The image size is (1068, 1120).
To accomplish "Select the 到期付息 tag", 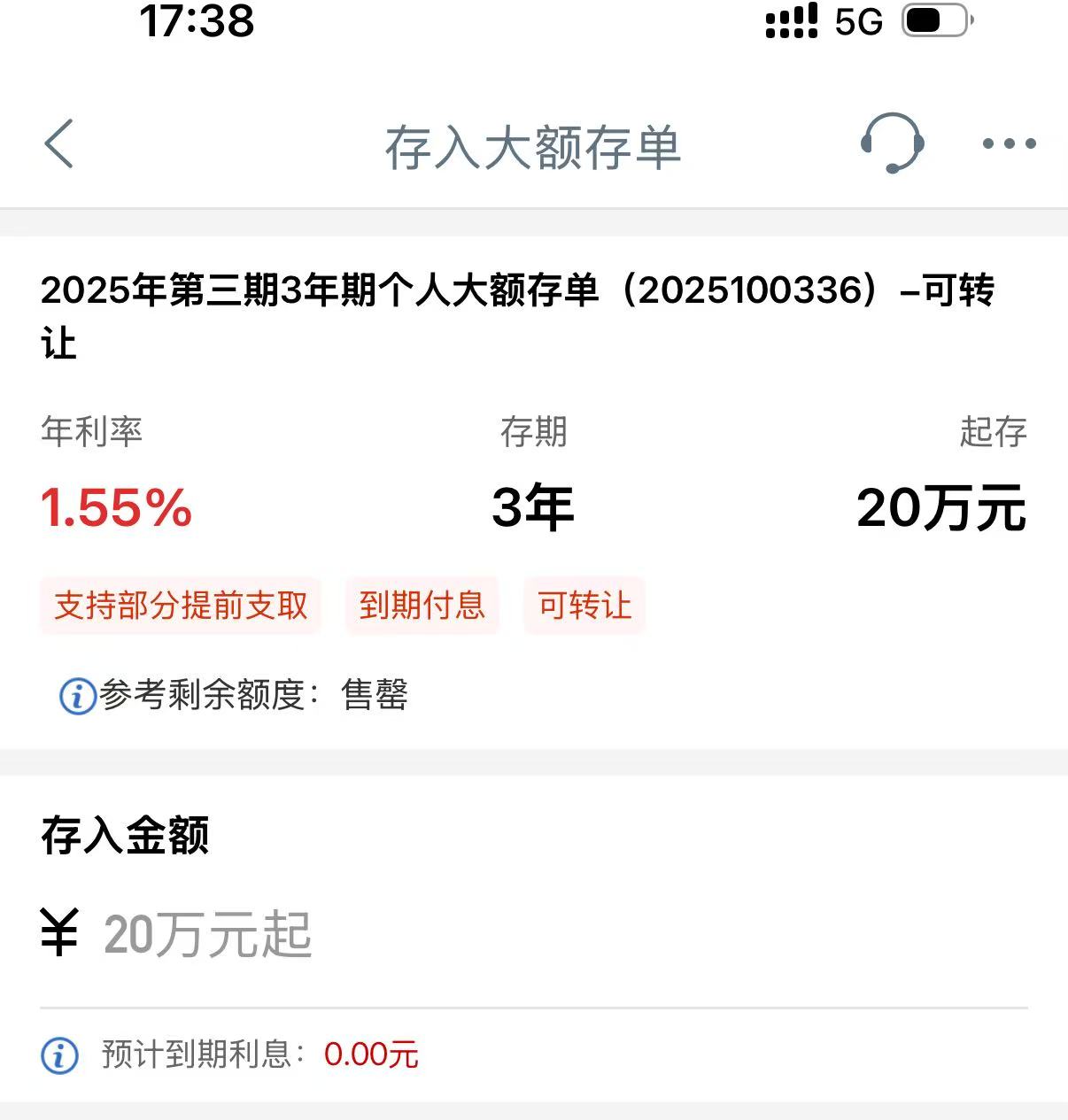I will coord(422,606).
